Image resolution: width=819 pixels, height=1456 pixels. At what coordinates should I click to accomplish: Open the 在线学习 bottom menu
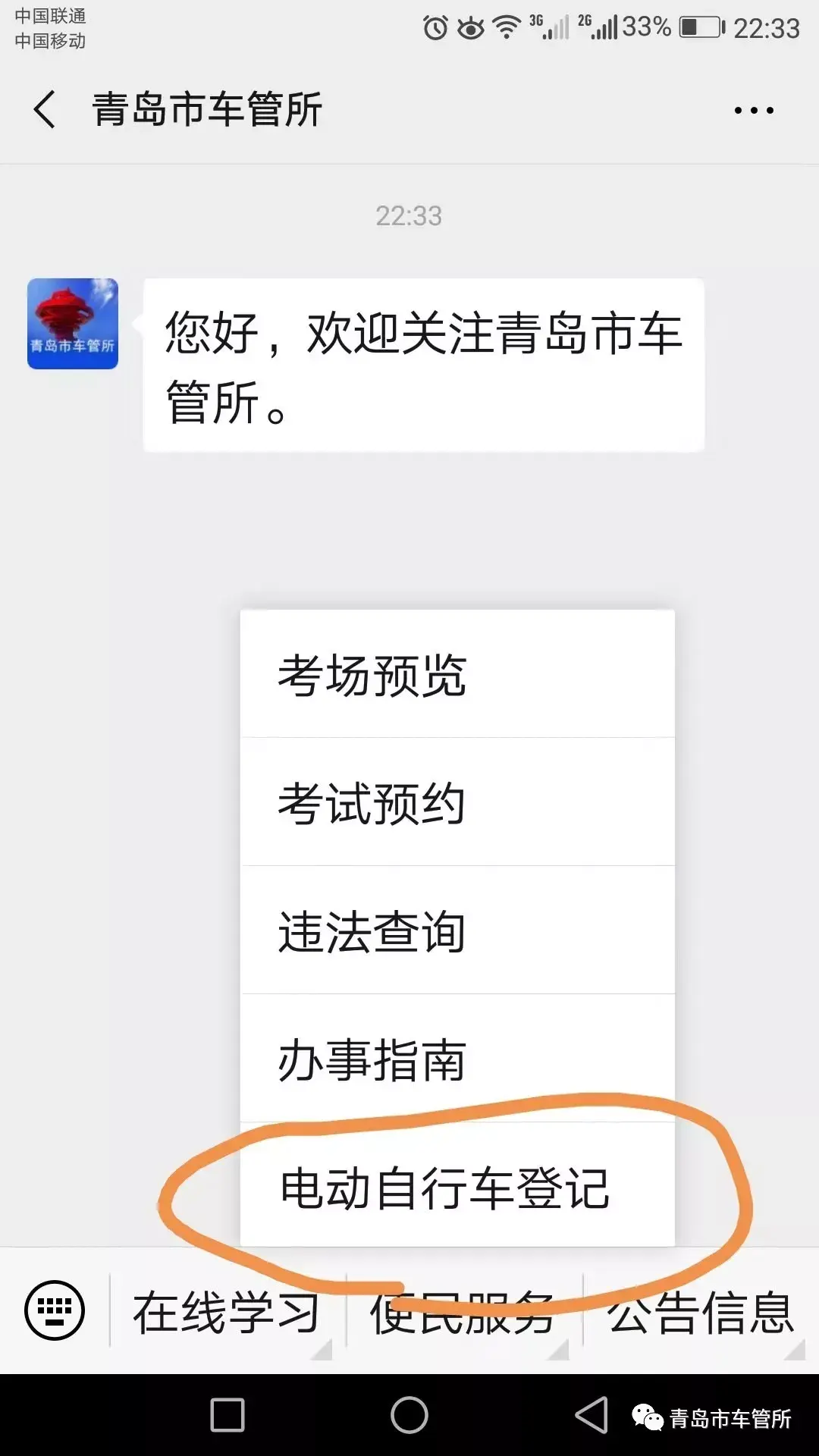[227, 1312]
